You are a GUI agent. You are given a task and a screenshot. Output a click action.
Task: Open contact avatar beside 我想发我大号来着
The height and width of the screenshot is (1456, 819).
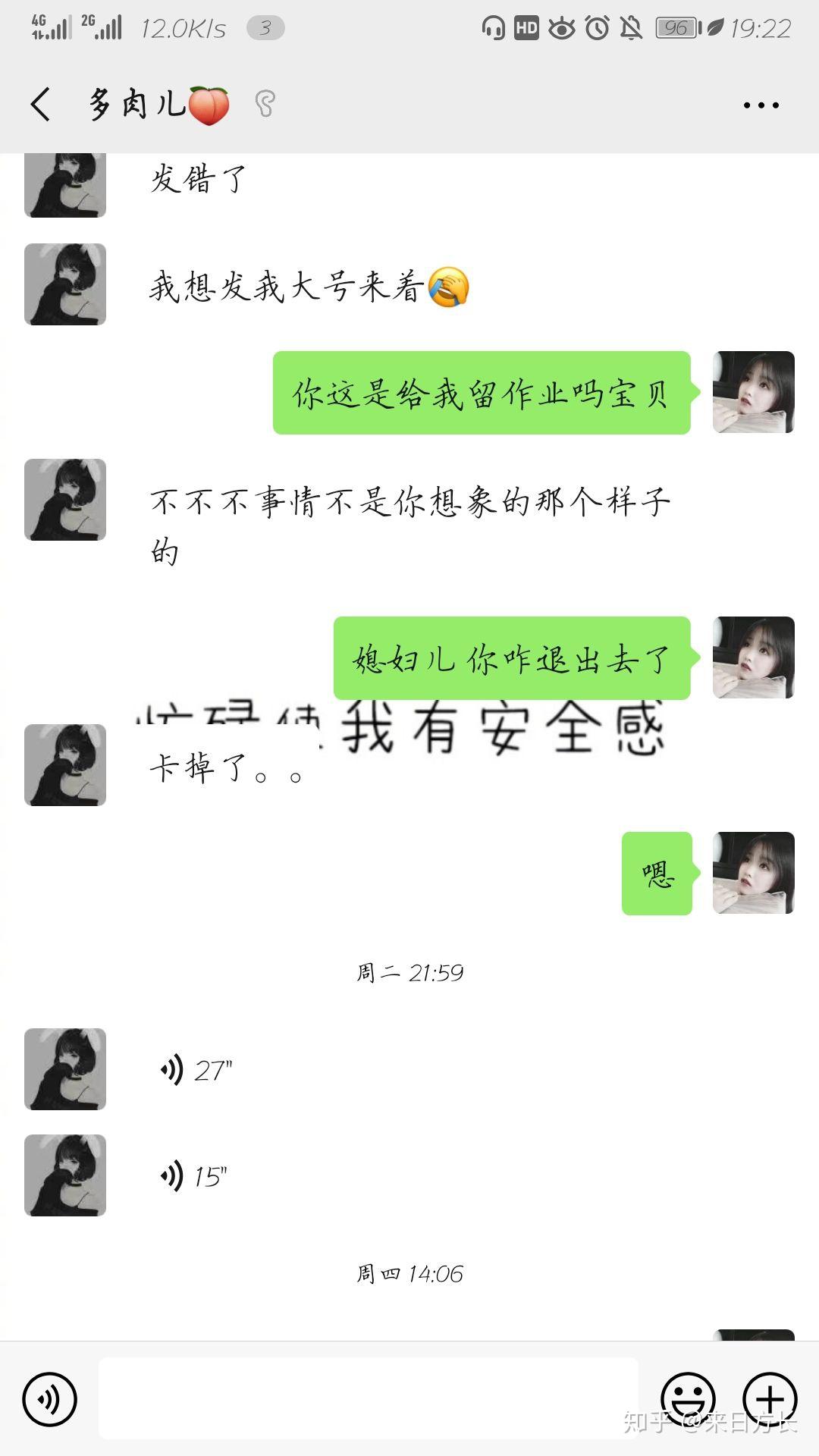coord(65,284)
